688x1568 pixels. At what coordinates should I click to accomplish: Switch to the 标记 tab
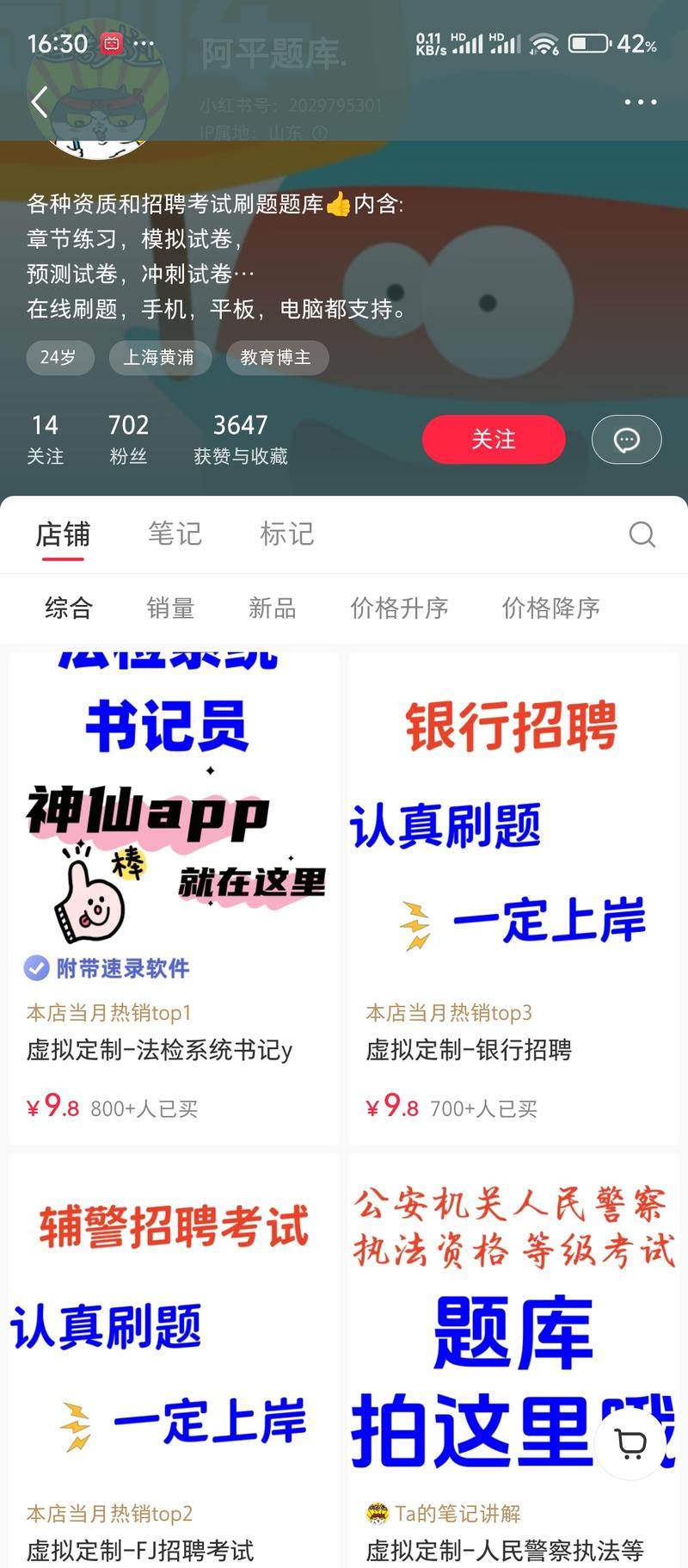287,534
